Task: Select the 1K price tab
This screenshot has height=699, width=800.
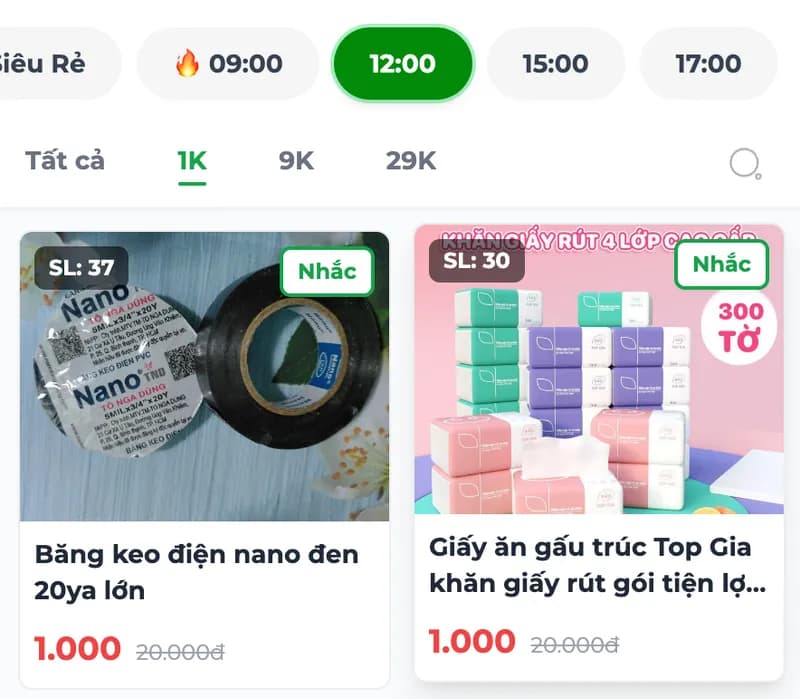Action: click(x=192, y=161)
